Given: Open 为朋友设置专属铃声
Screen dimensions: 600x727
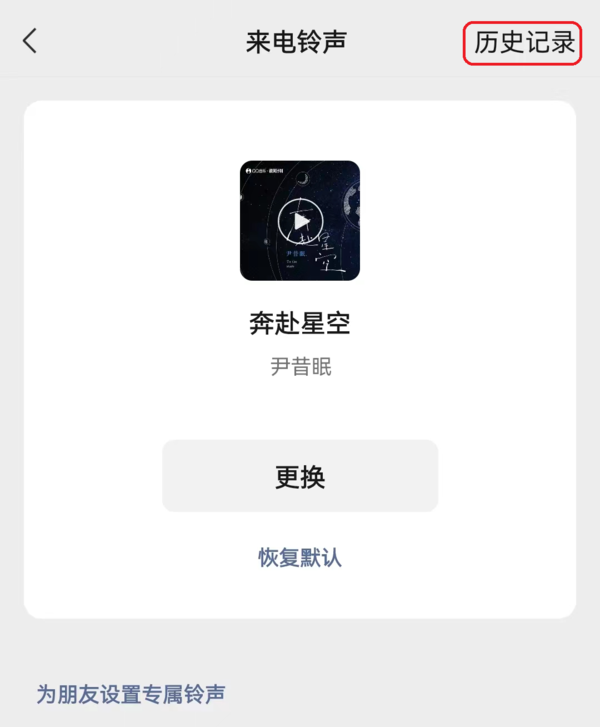Looking at the screenshot, I should [131, 693].
